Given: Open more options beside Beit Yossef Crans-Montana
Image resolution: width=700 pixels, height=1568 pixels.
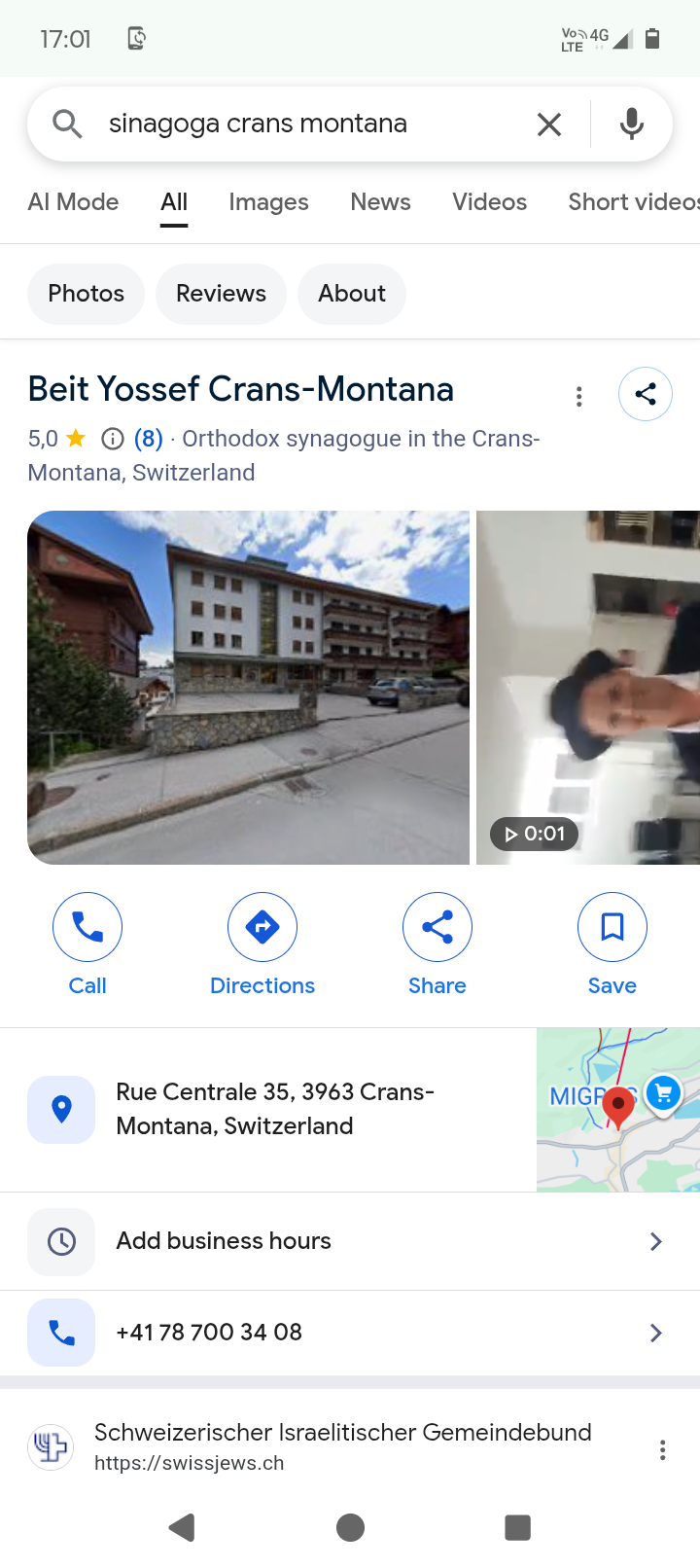Looking at the screenshot, I should click(579, 396).
